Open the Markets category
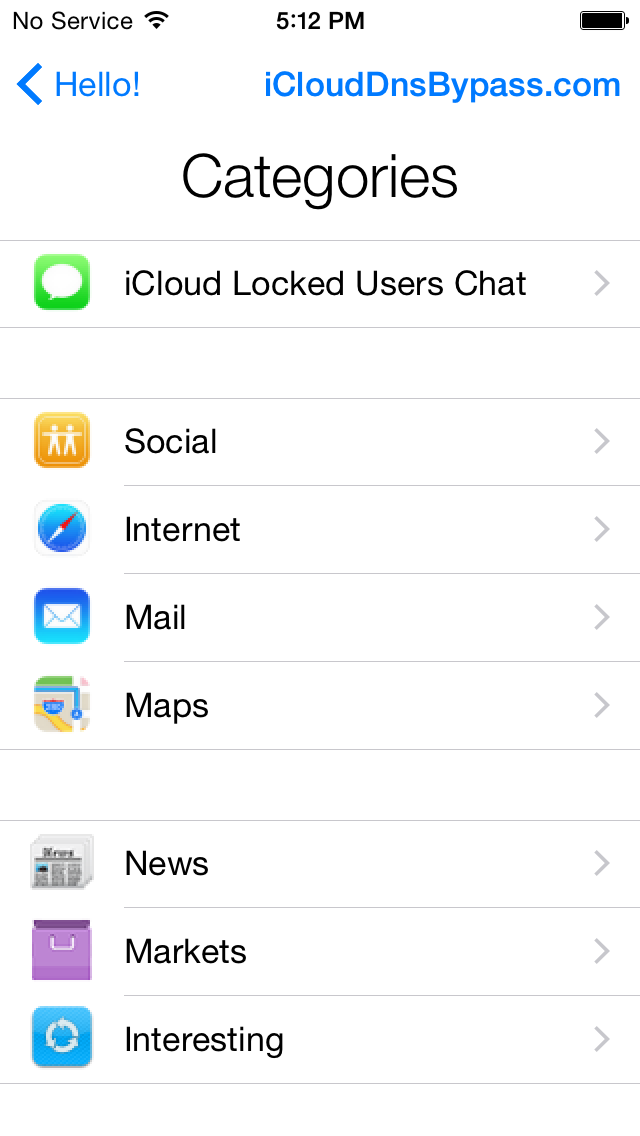Image resolution: width=640 pixels, height=1136 pixels. [320, 952]
